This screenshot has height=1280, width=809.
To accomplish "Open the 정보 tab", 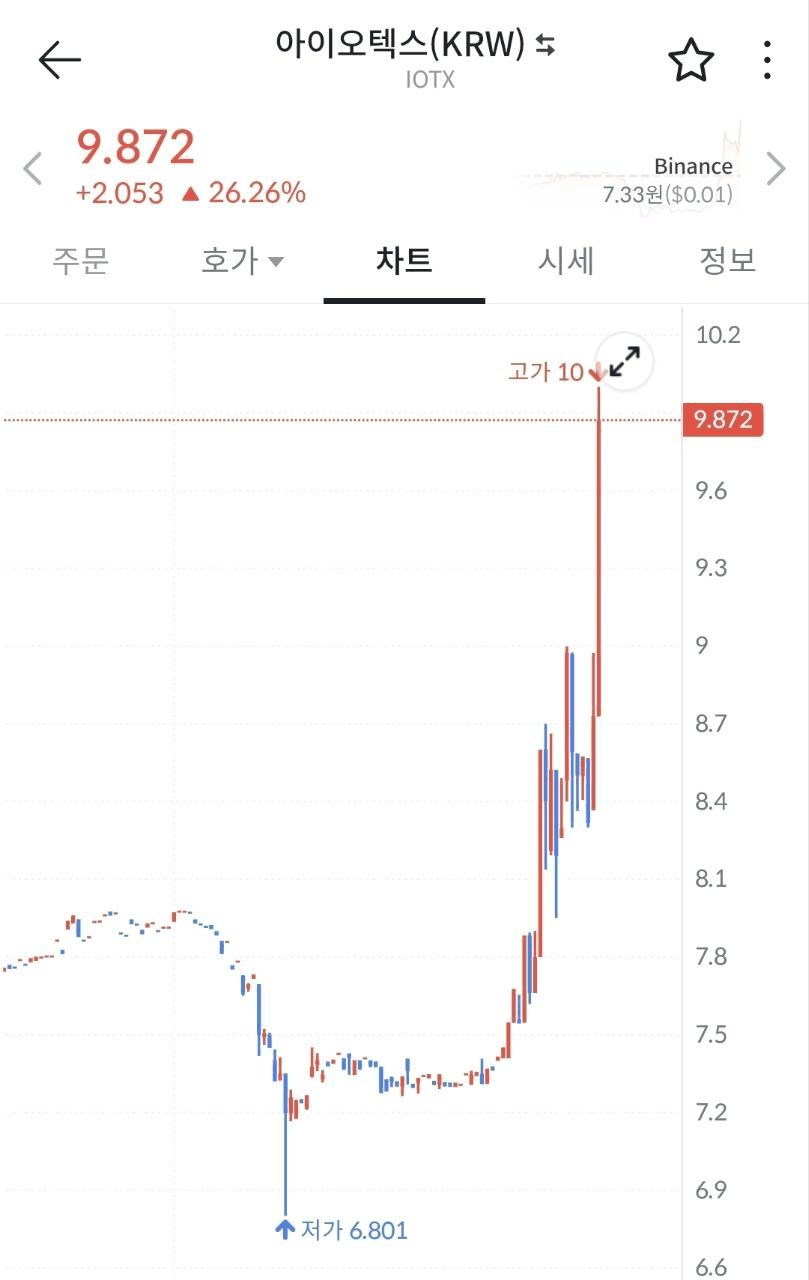I will pos(727,261).
